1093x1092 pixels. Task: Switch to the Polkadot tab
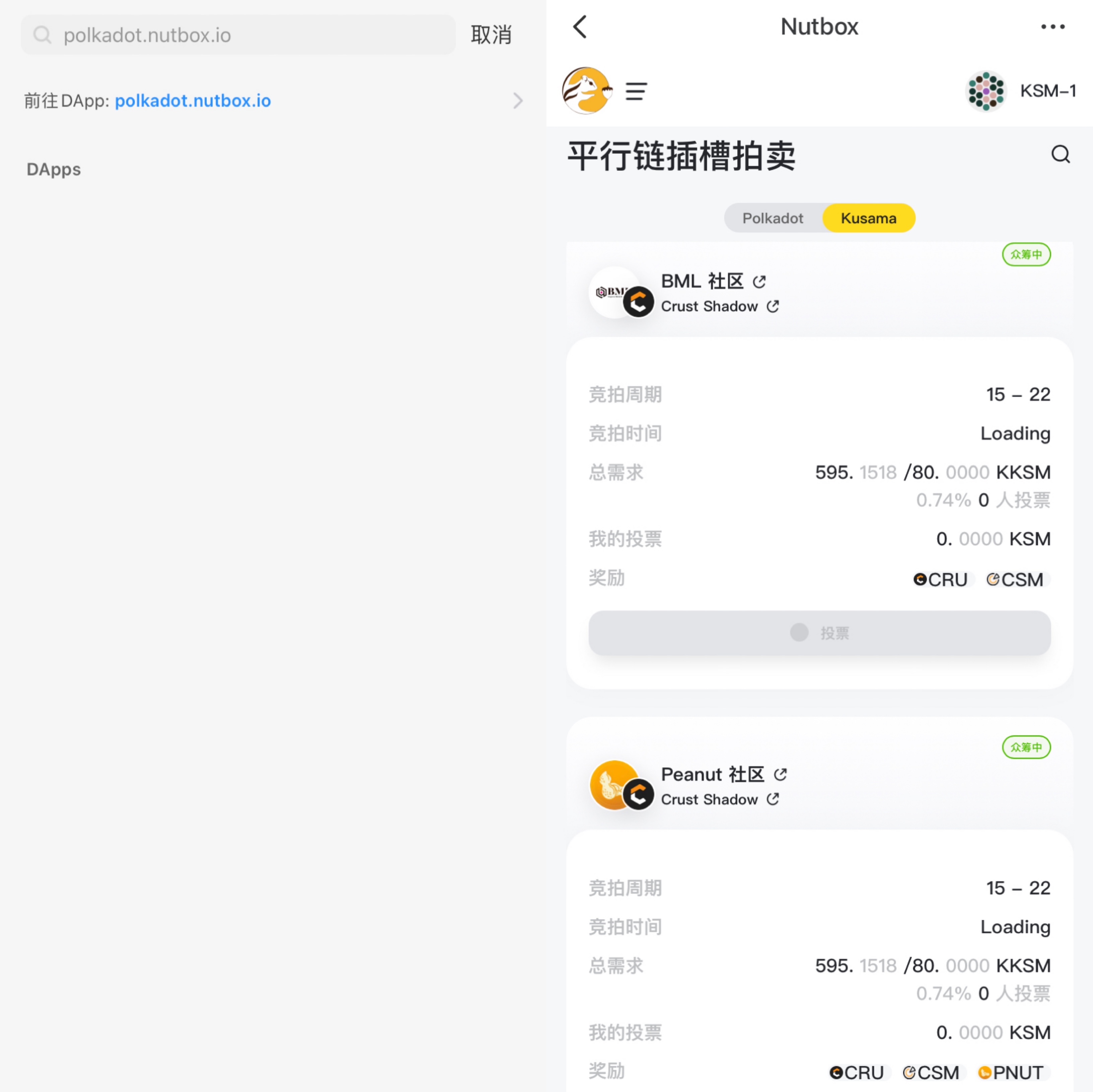pos(772,218)
